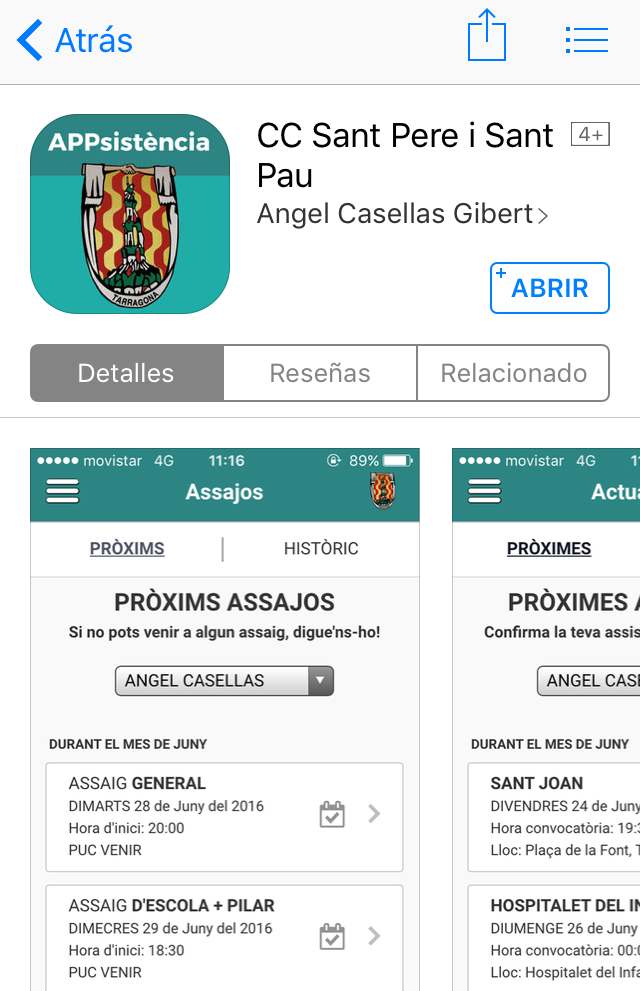The height and width of the screenshot is (991, 640).
Task: Select the Detalles tab
Action: pyautogui.click(x=126, y=373)
